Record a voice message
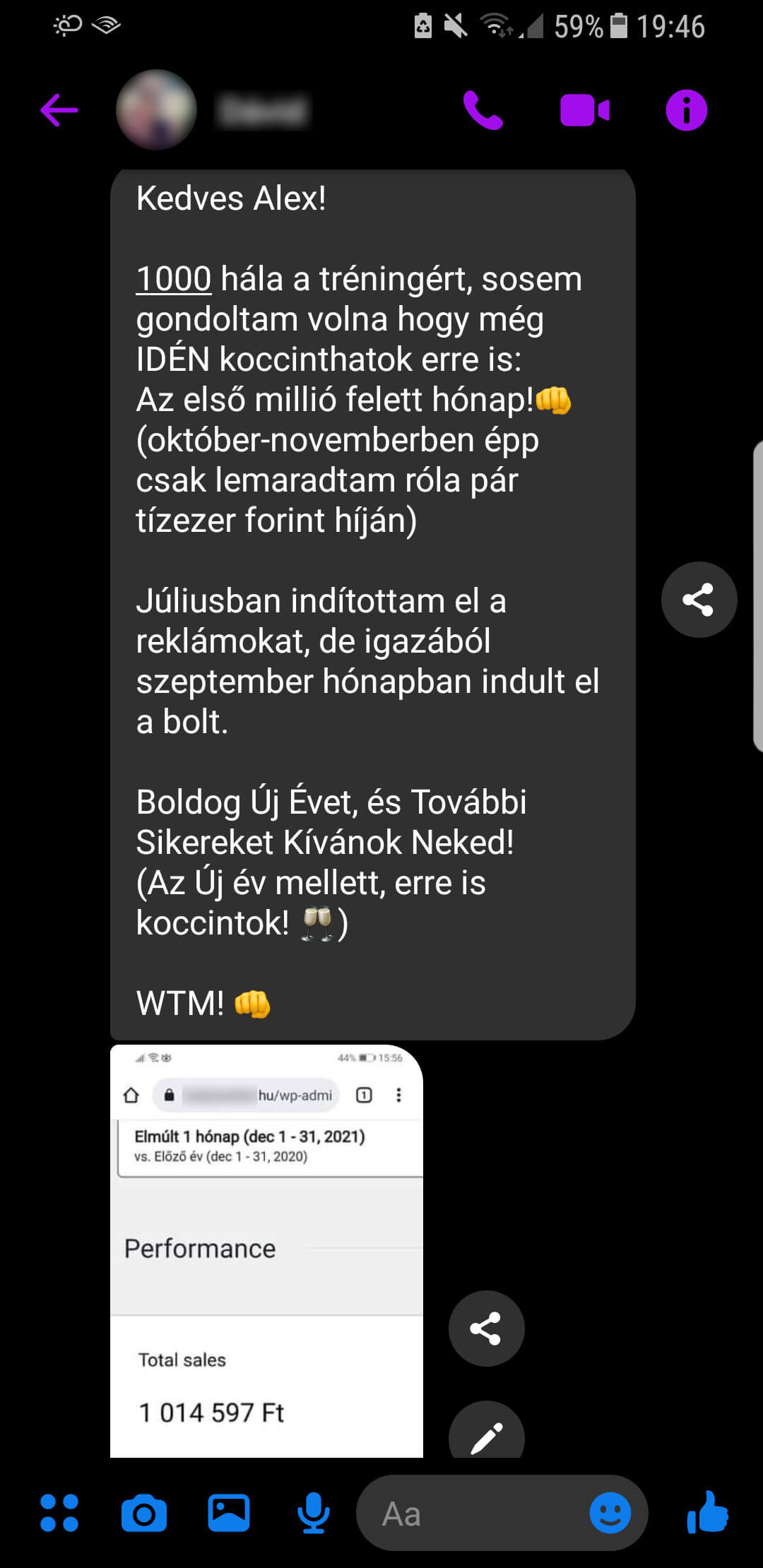Screen dimensions: 763x1568 pyautogui.click(x=313, y=1513)
